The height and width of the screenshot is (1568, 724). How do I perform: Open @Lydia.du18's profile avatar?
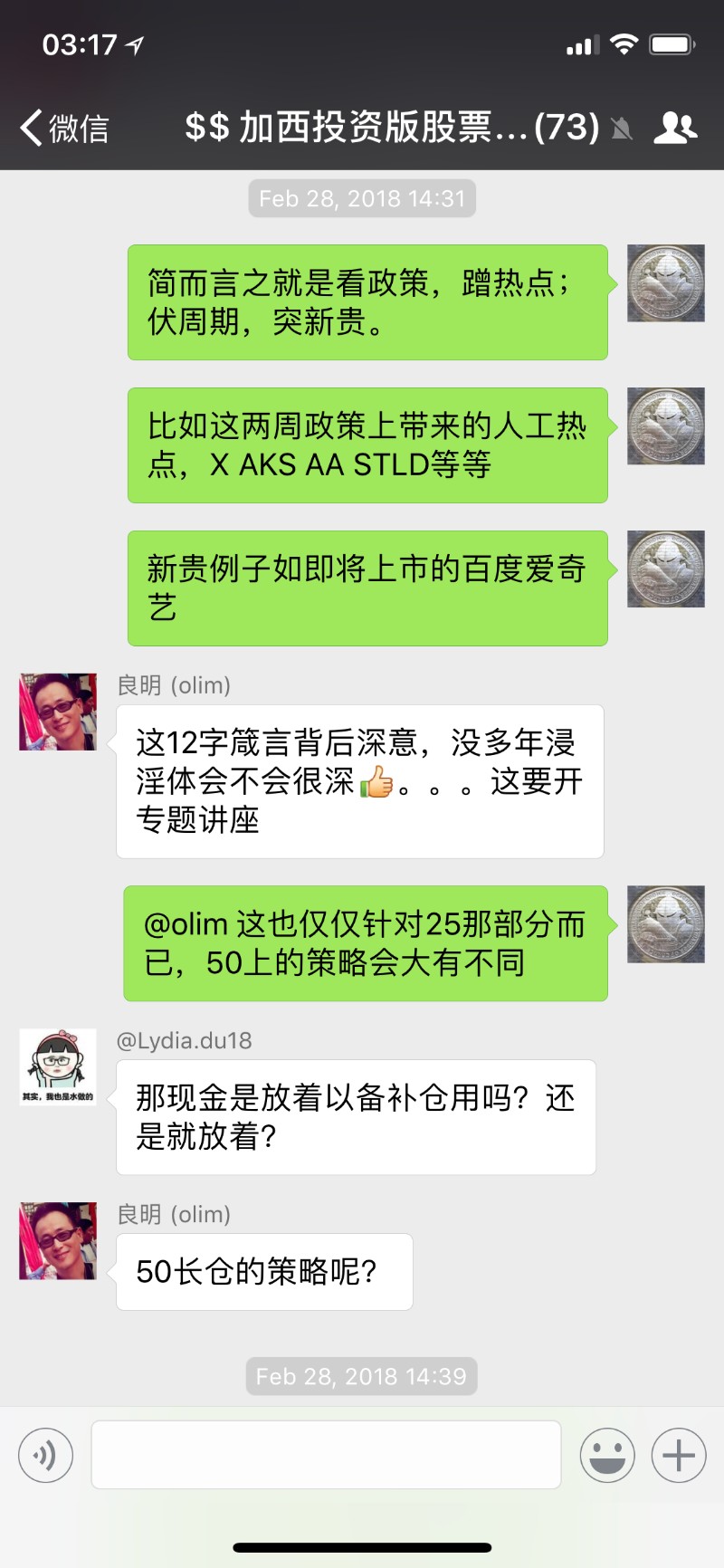pos(58,1066)
